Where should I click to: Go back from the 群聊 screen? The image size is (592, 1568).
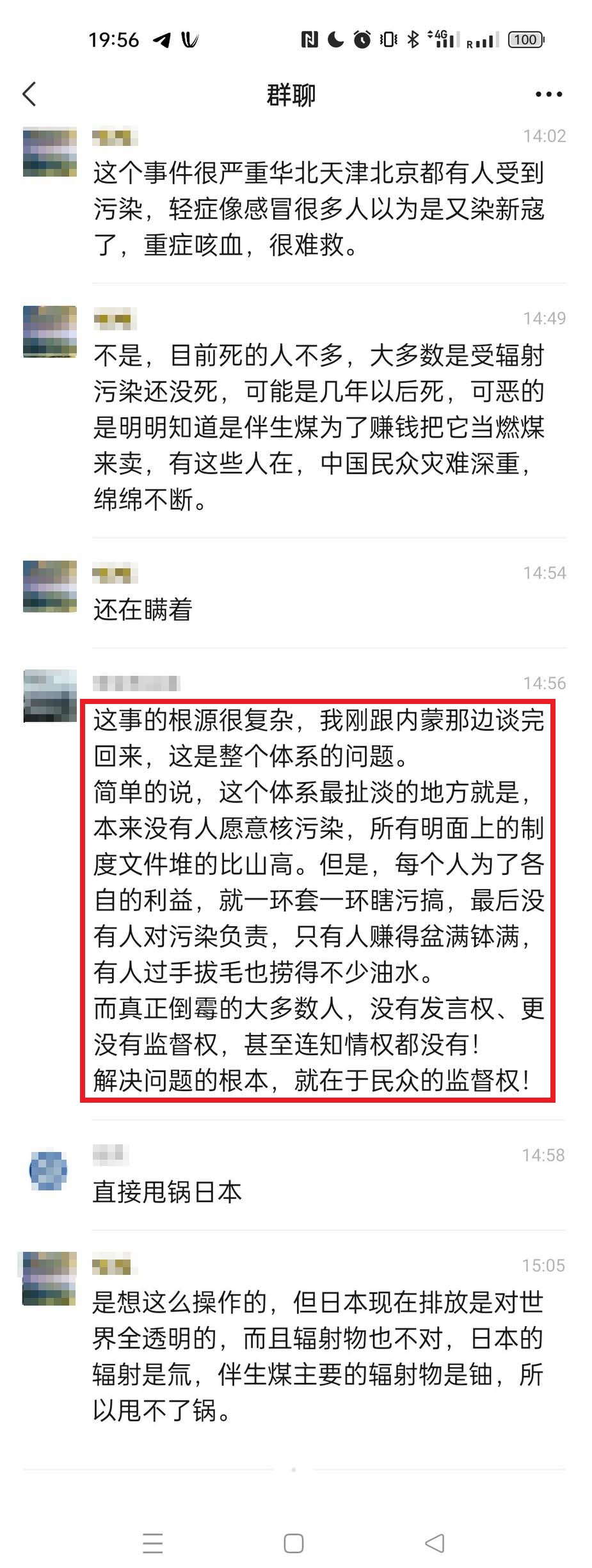[29, 94]
